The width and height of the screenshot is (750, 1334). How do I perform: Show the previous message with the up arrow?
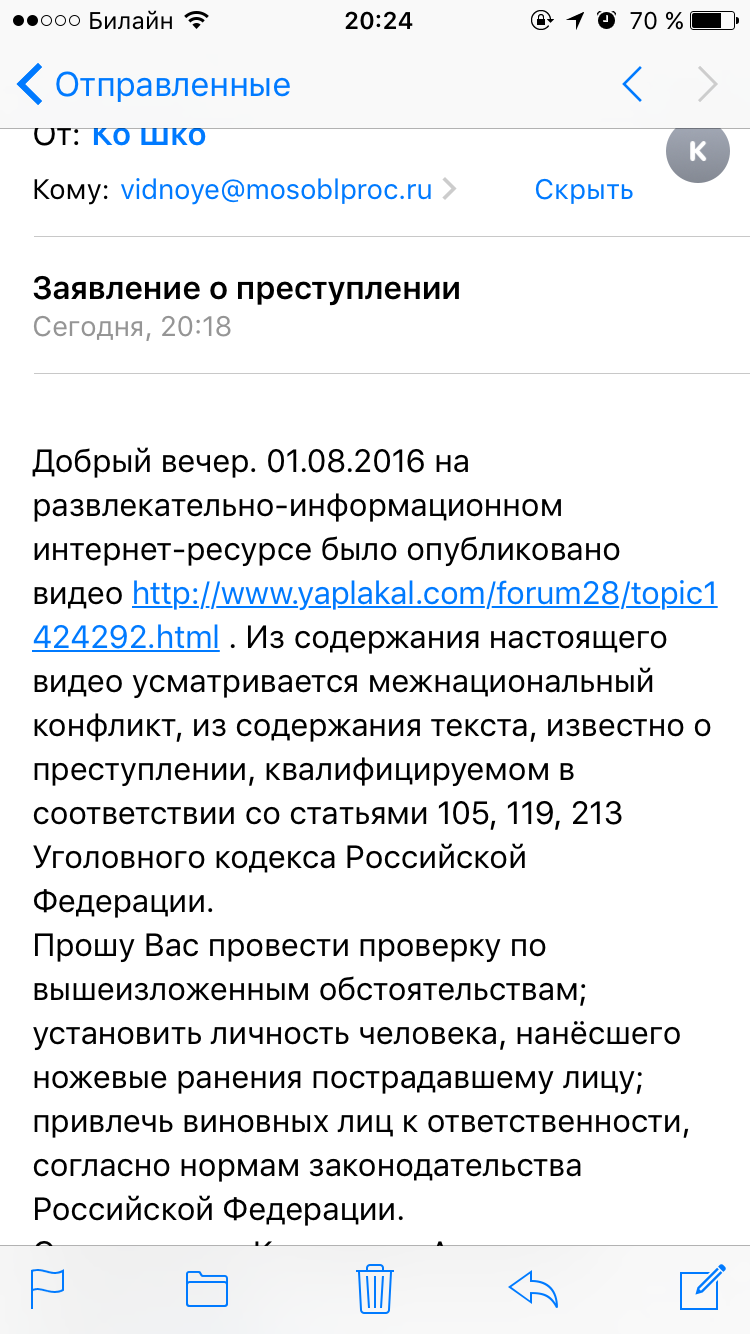632,86
